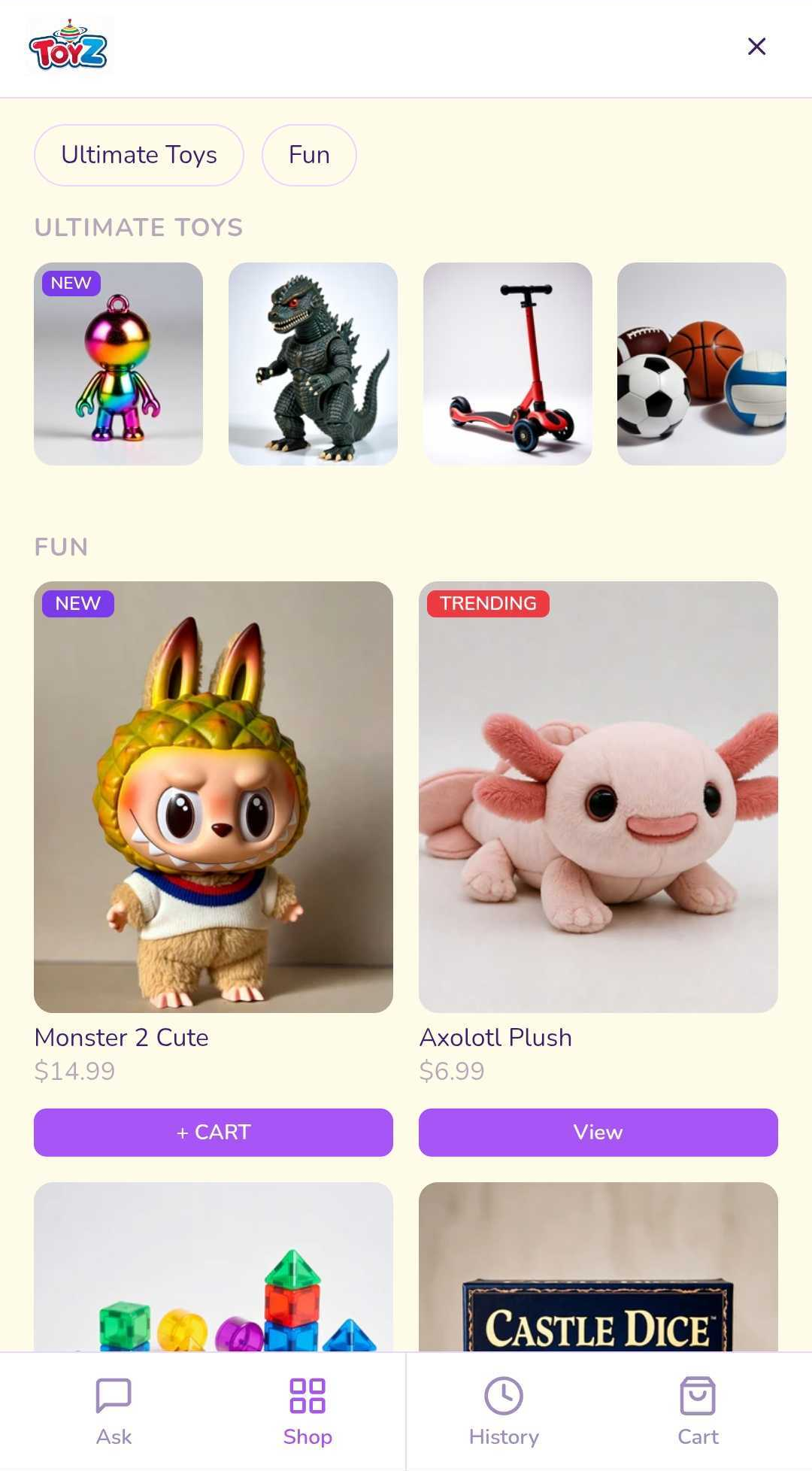
Task: Select the Godzilla figure thumbnail
Action: pos(311,363)
